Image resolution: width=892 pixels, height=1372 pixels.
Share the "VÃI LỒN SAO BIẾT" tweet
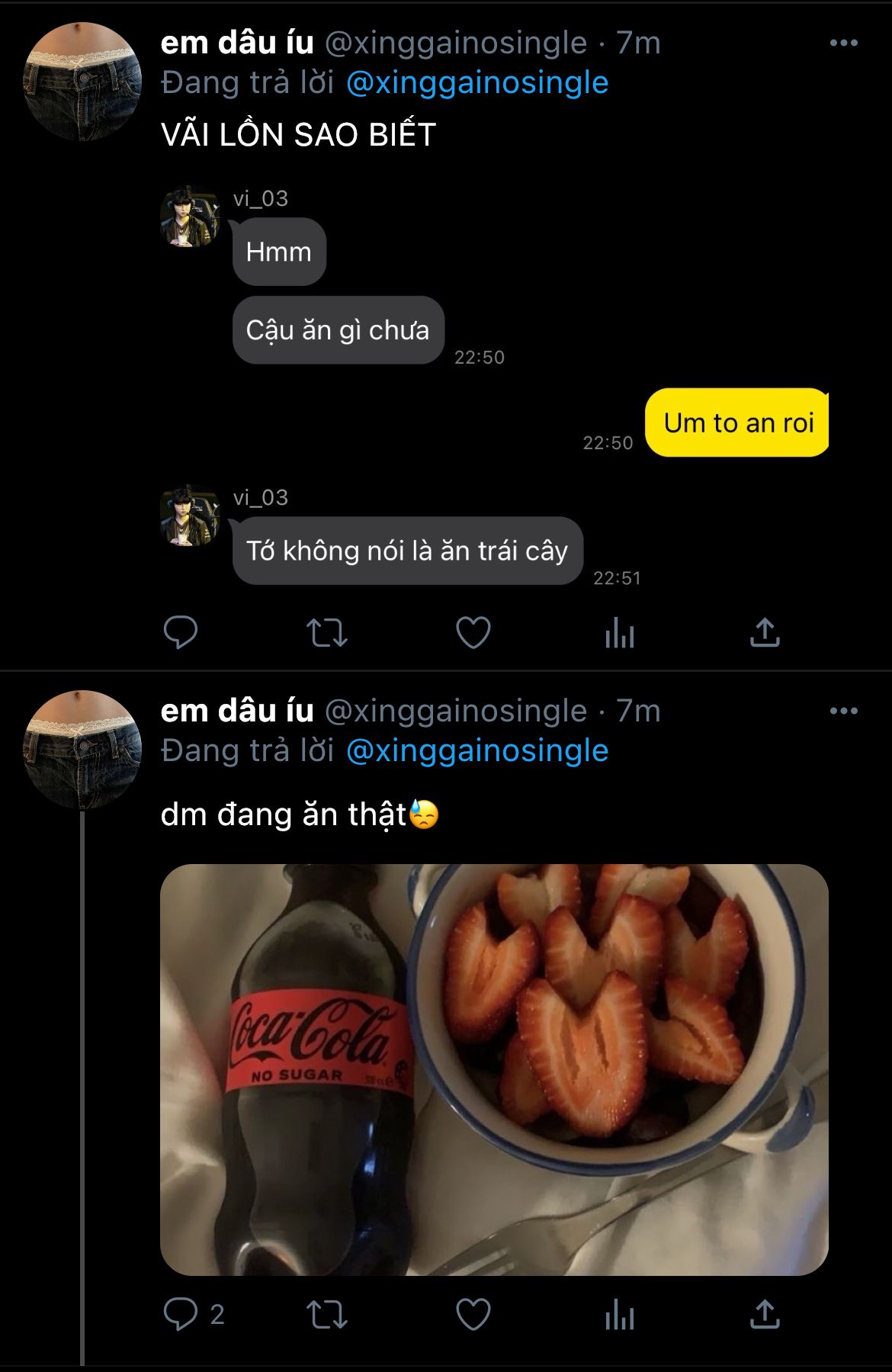pyautogui.click(x=765, y=633)
